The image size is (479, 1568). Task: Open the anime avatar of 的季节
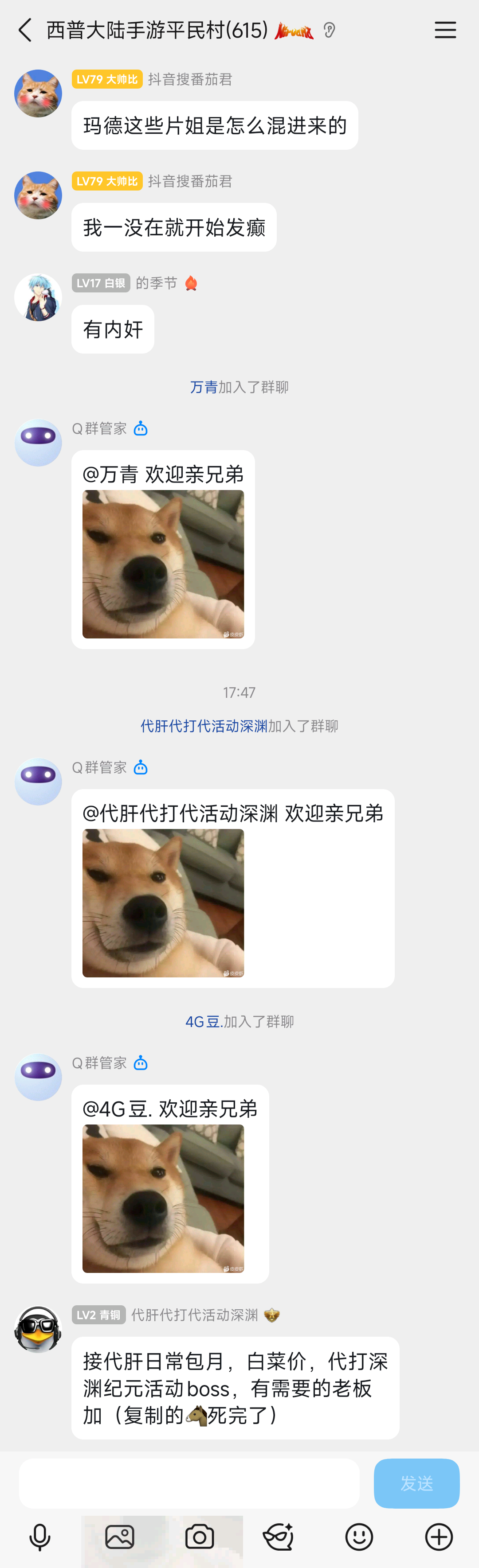38,297
